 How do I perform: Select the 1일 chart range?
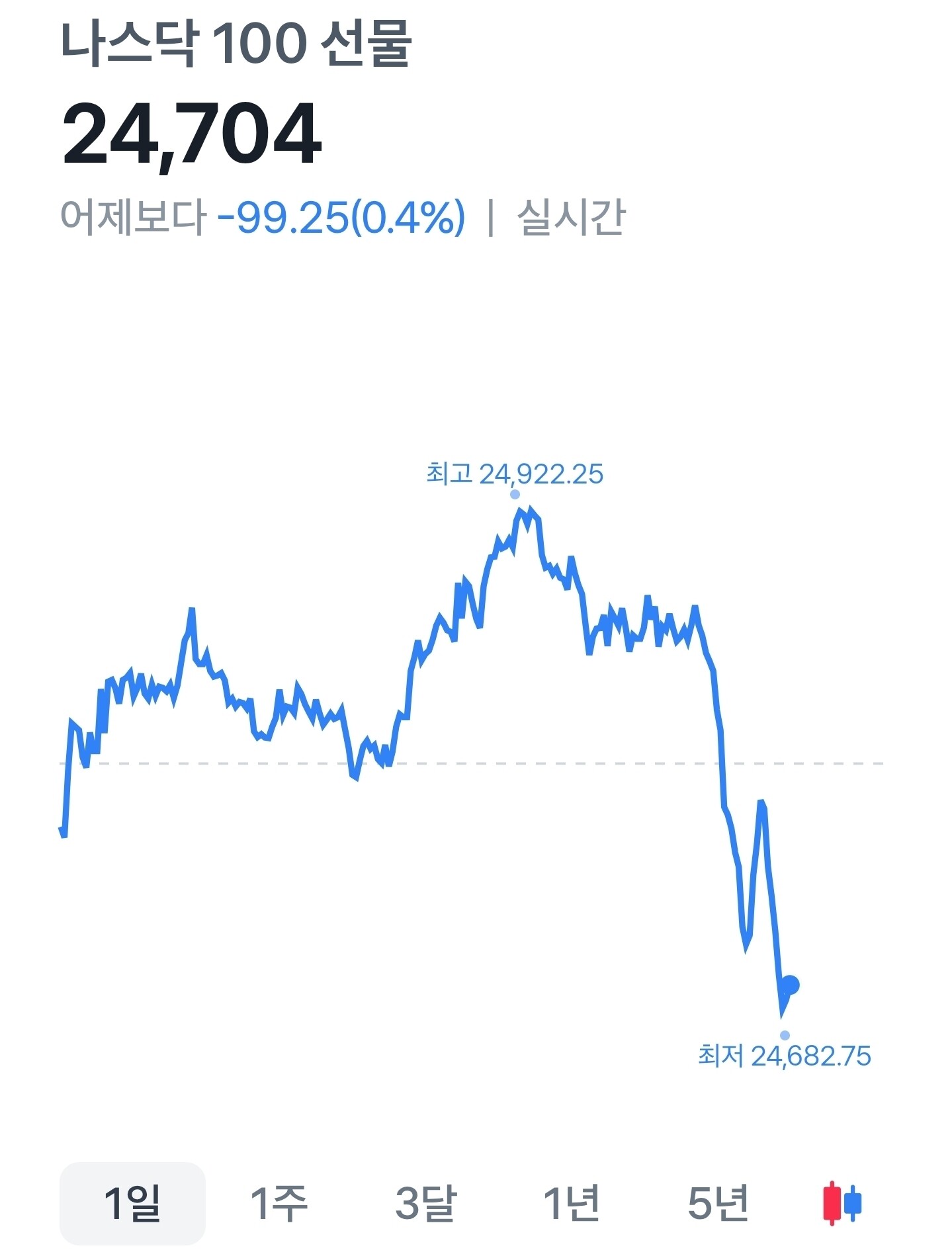point(132,1202)
